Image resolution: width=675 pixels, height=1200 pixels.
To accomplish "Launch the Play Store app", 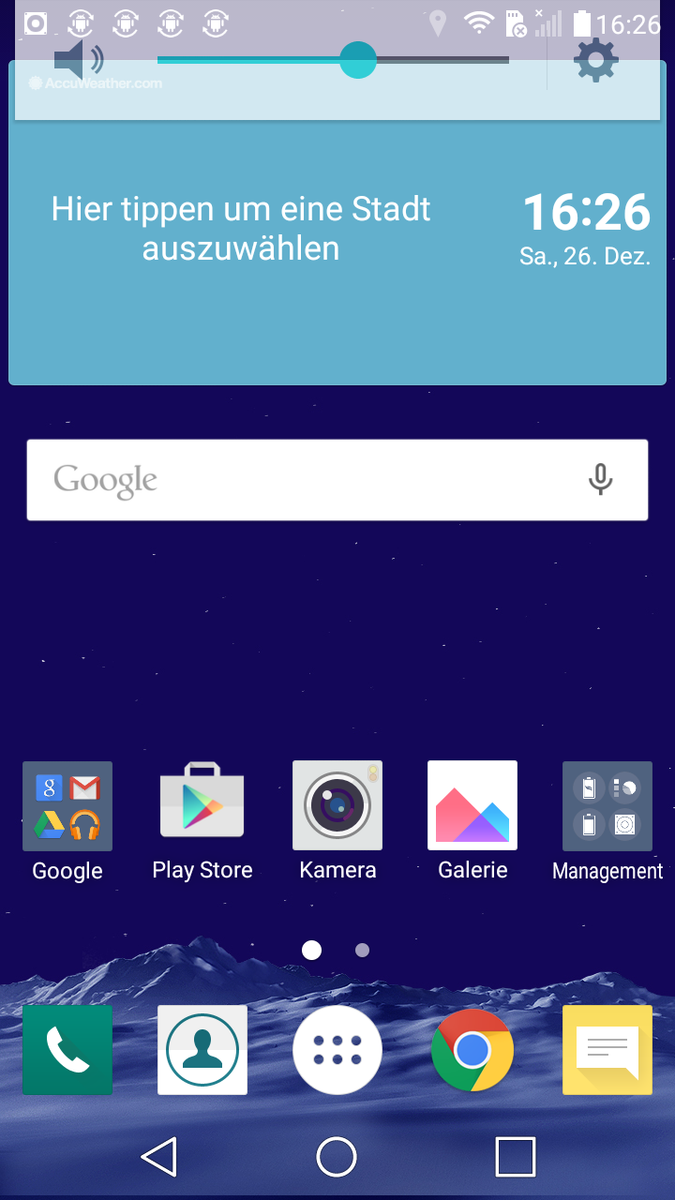I will [202, 806].
